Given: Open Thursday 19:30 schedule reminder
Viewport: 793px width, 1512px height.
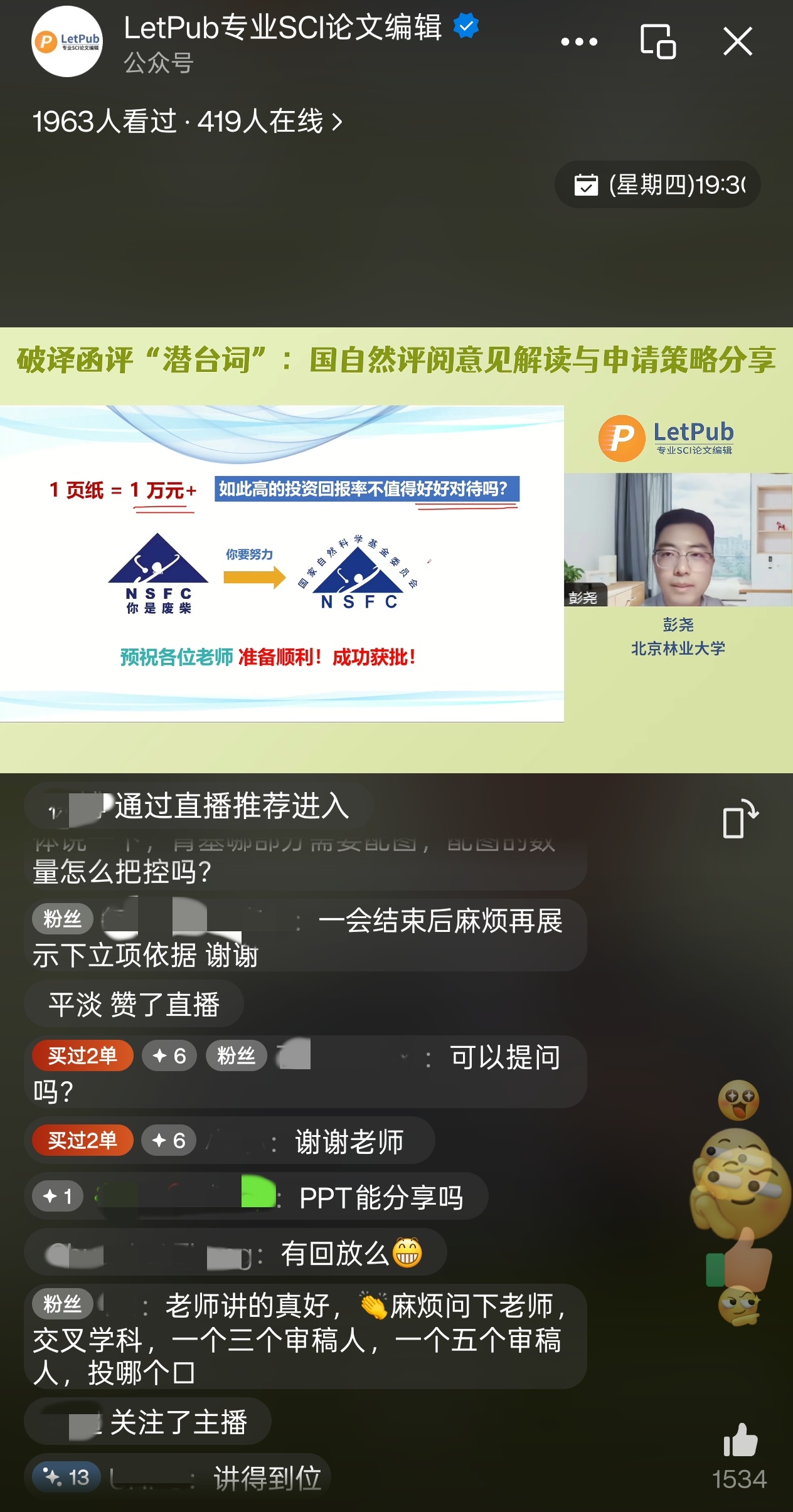Looking at the screenshot, I should 657,185.
